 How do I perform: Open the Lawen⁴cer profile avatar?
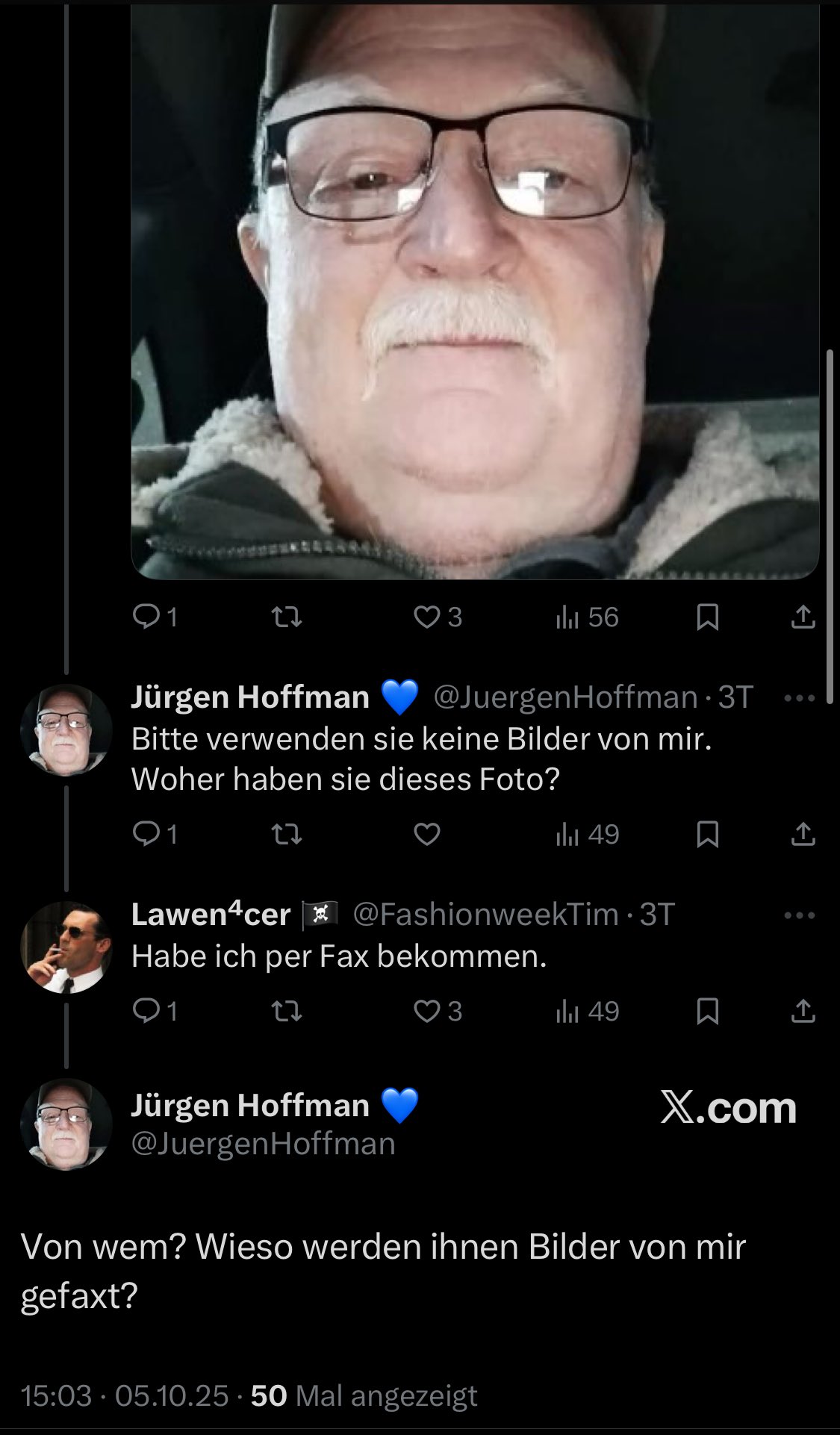click(x=66, y=947)
